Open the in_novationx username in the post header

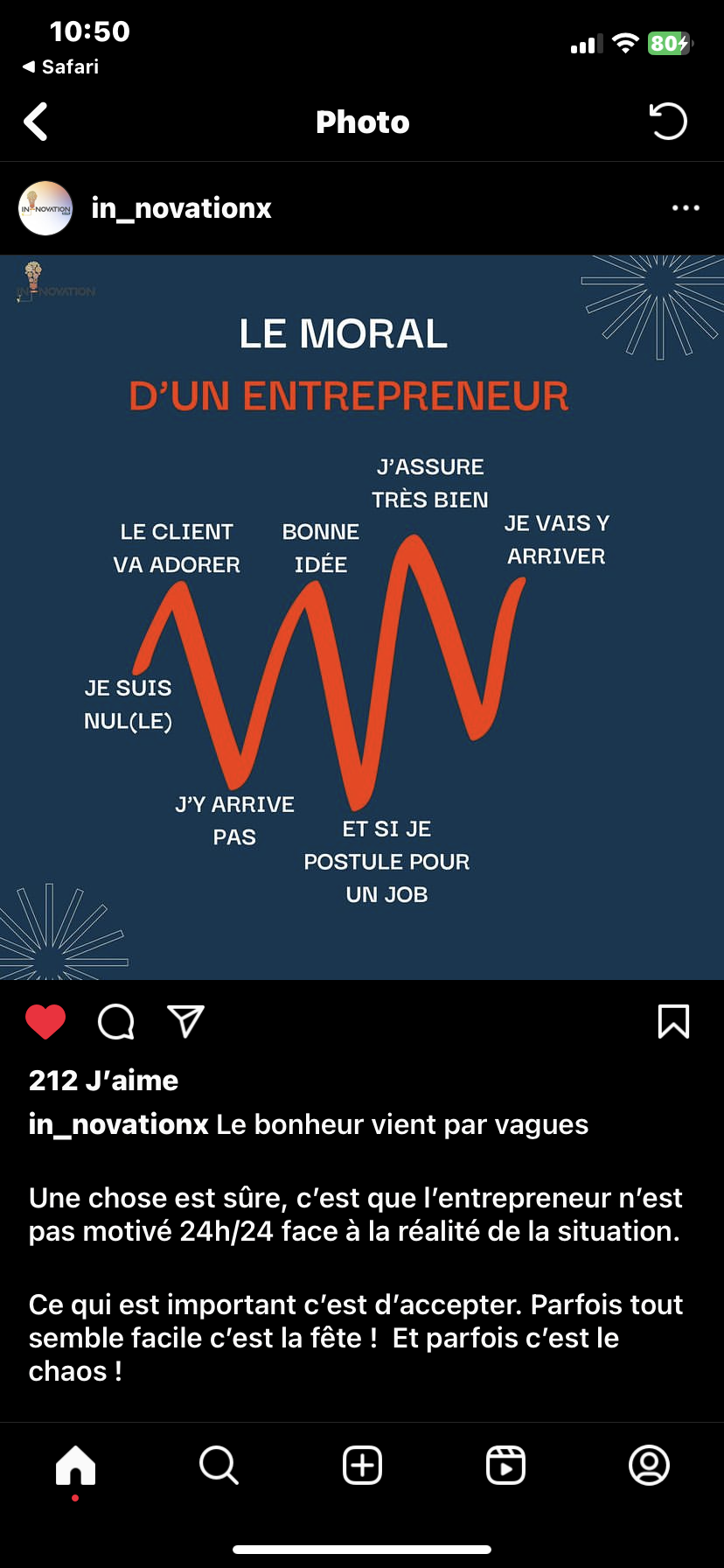181,208
